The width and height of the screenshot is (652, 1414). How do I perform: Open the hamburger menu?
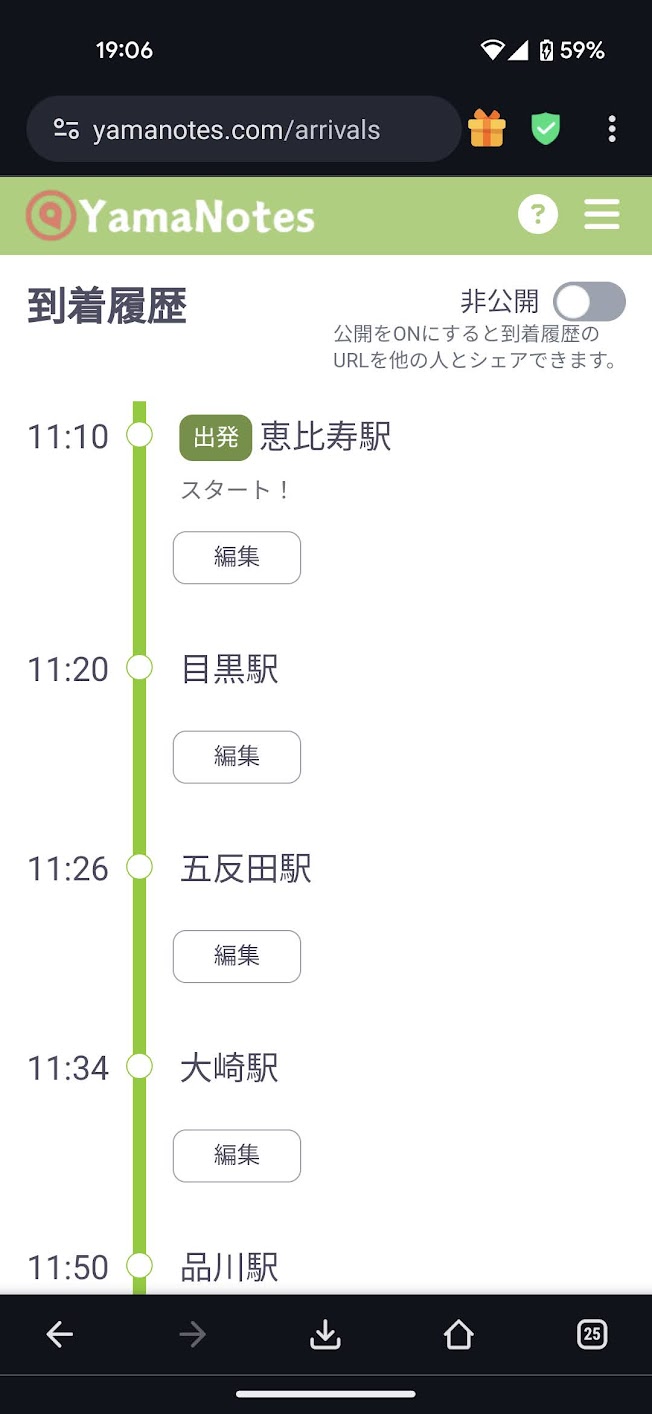pos(602,214)
